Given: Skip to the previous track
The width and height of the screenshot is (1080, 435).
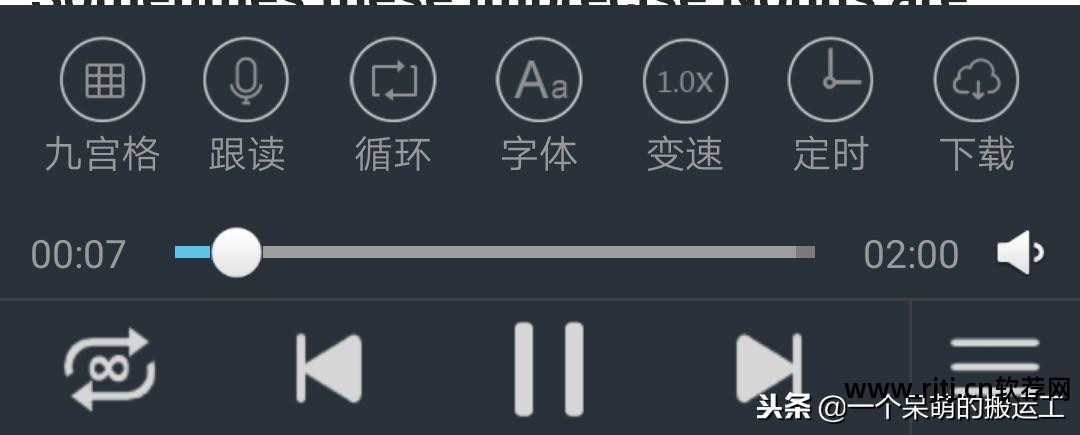Looking at the screenshot, I should tap(329, 368).
